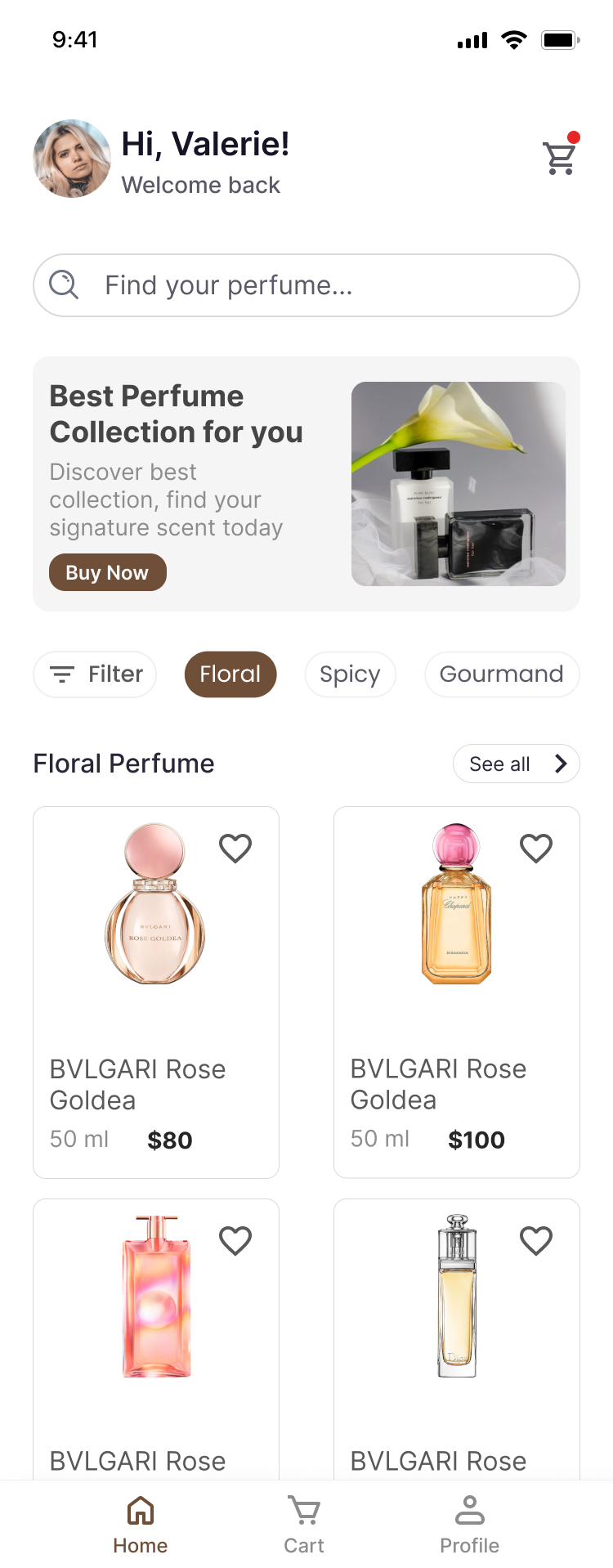Select the Floral chip

click(230, 674)
